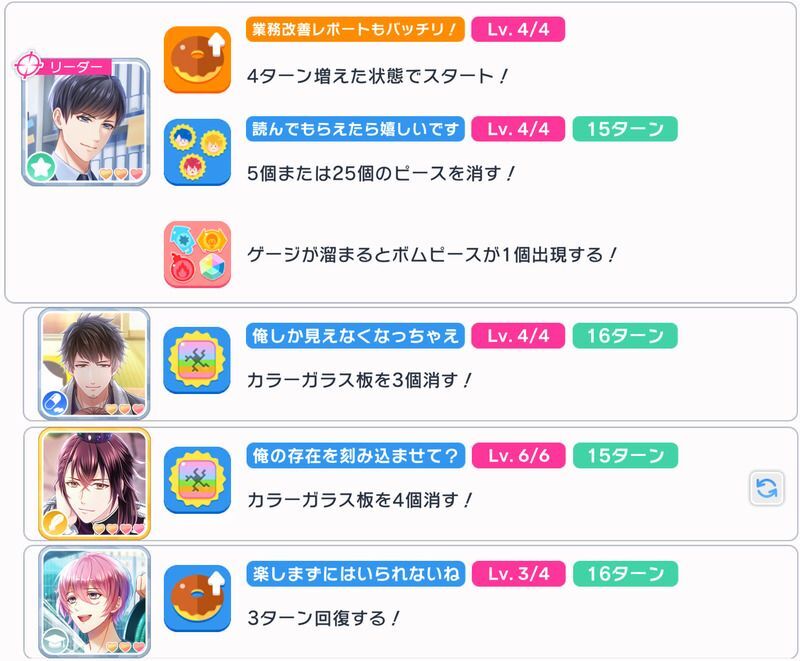Tap the swap icon beside 俺の存在を刻み込ませて？
The image size is (800, 661).
pos(765,487)
